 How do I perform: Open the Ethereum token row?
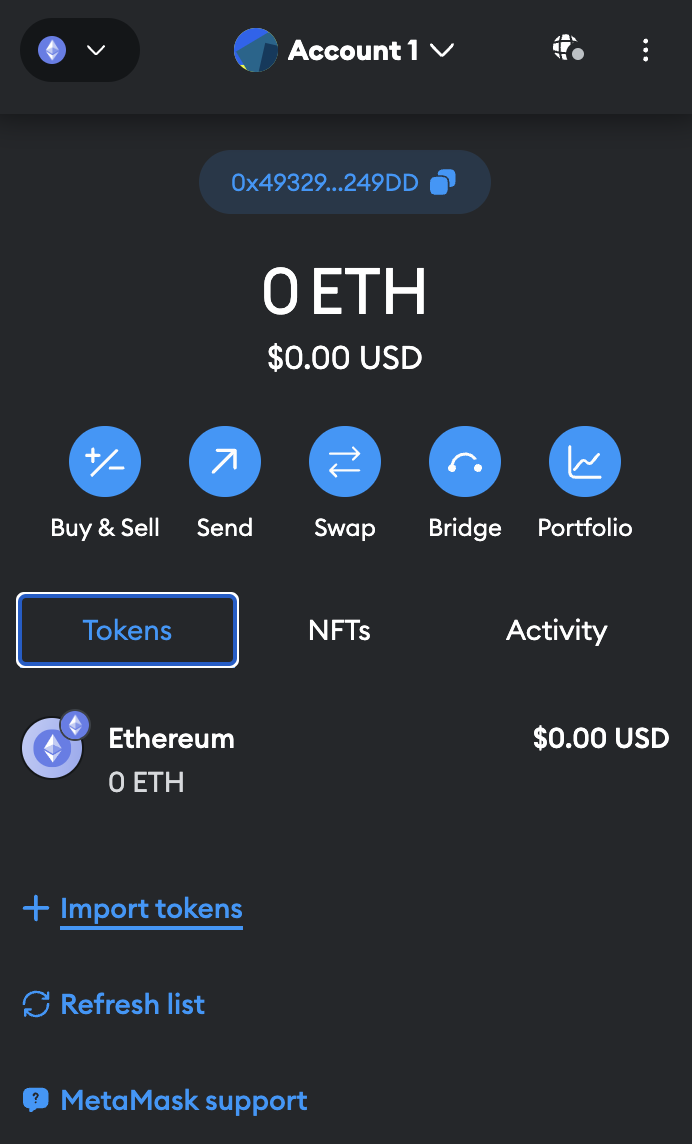[345, 759]
